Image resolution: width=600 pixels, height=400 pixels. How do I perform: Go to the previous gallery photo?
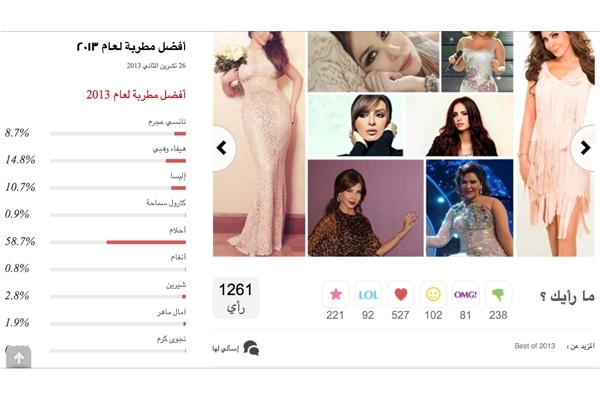[222, 148]
